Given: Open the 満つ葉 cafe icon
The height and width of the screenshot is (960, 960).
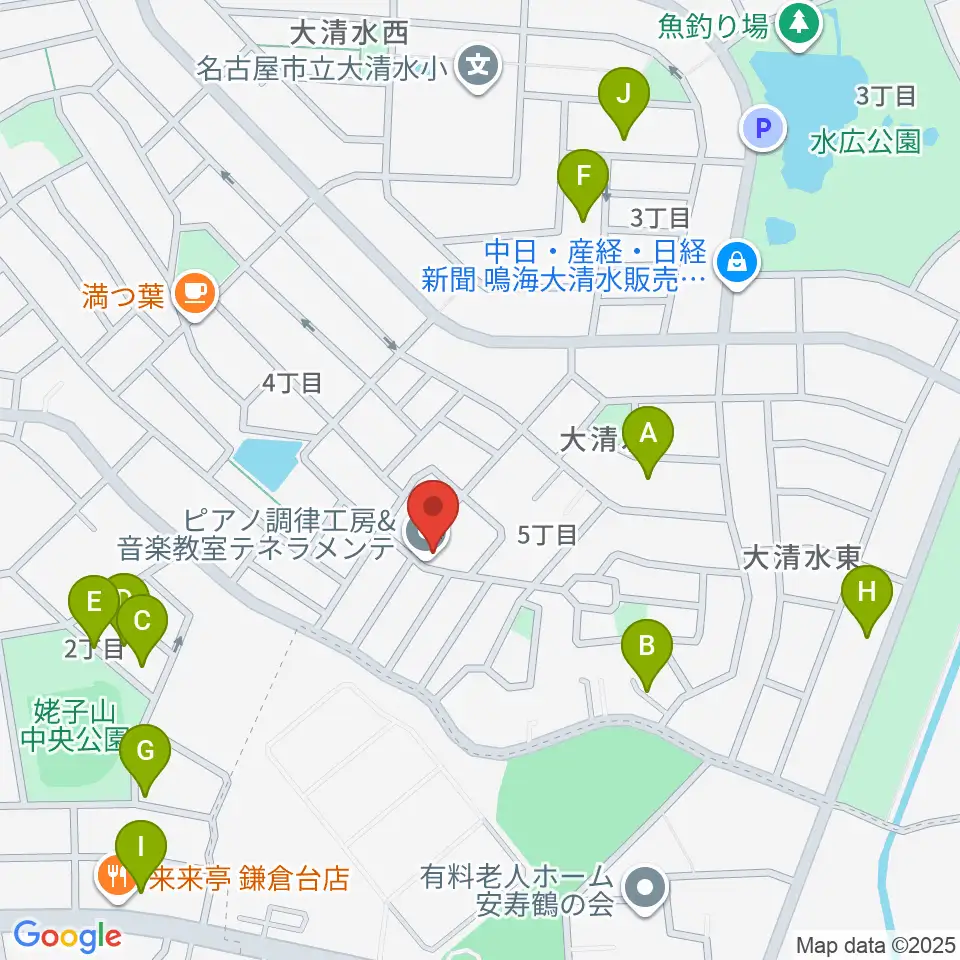Looking at the screenshot, I should pos(195,295).
